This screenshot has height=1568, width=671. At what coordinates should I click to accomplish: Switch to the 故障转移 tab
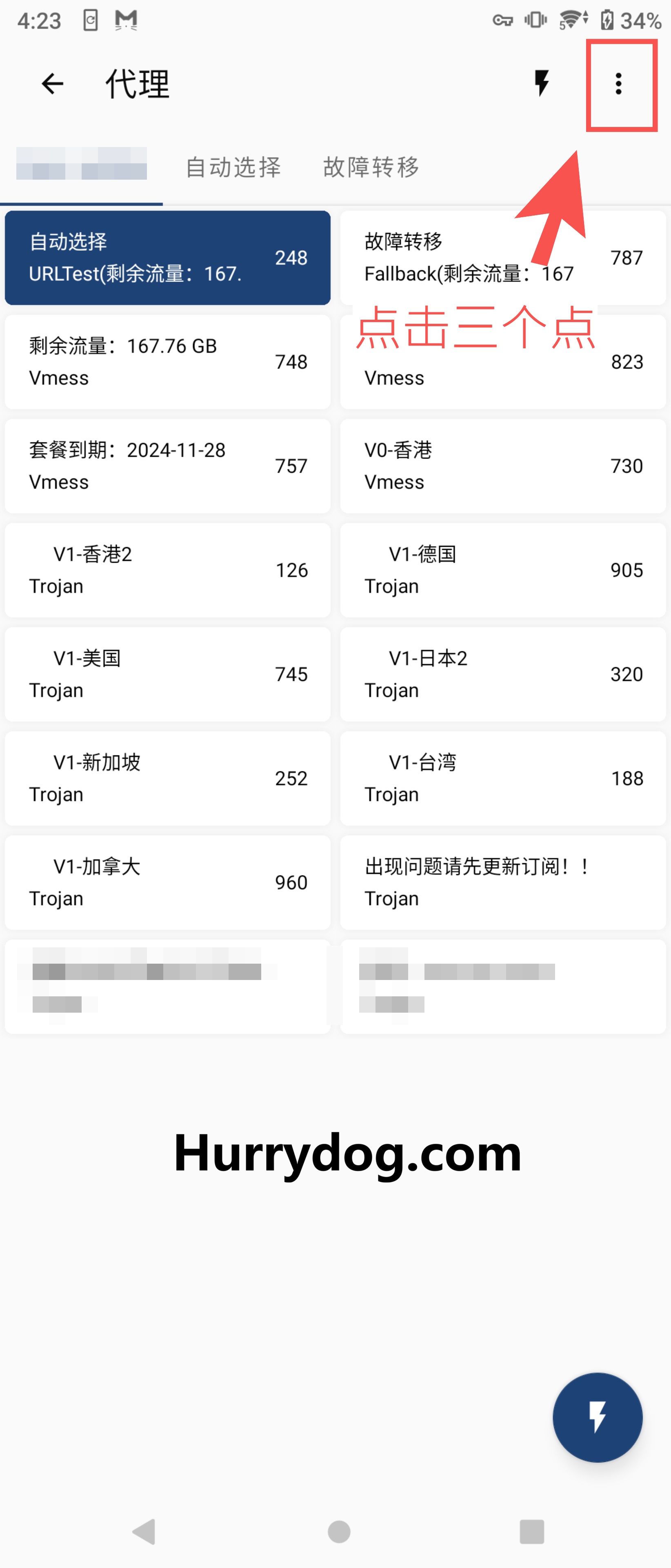click(371, 167)
